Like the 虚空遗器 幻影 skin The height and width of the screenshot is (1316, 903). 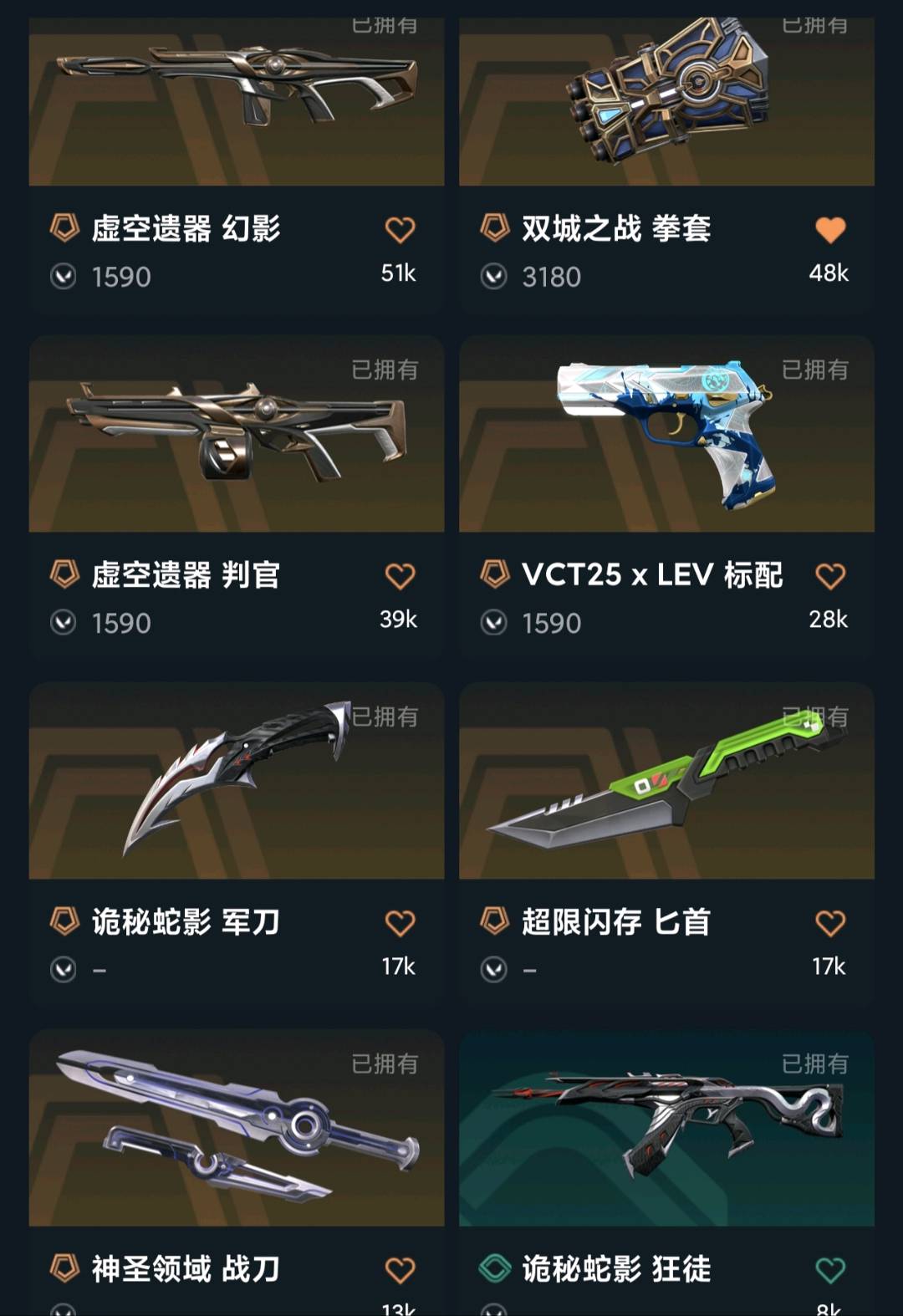(400, 230)
